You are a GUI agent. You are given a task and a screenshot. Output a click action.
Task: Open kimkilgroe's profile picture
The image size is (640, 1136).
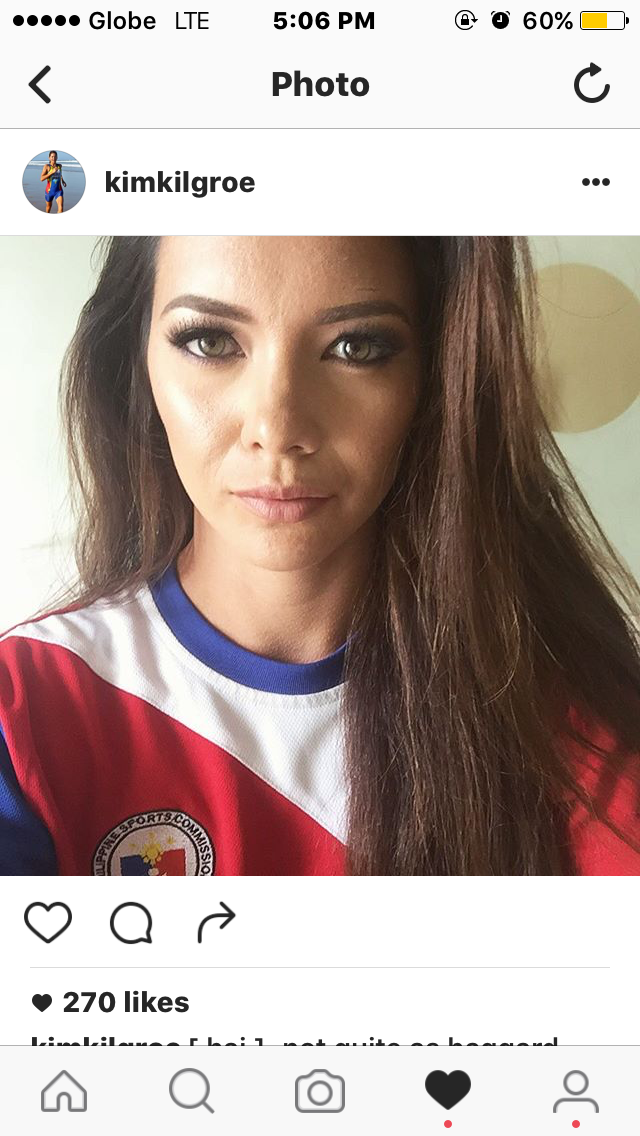54,182
